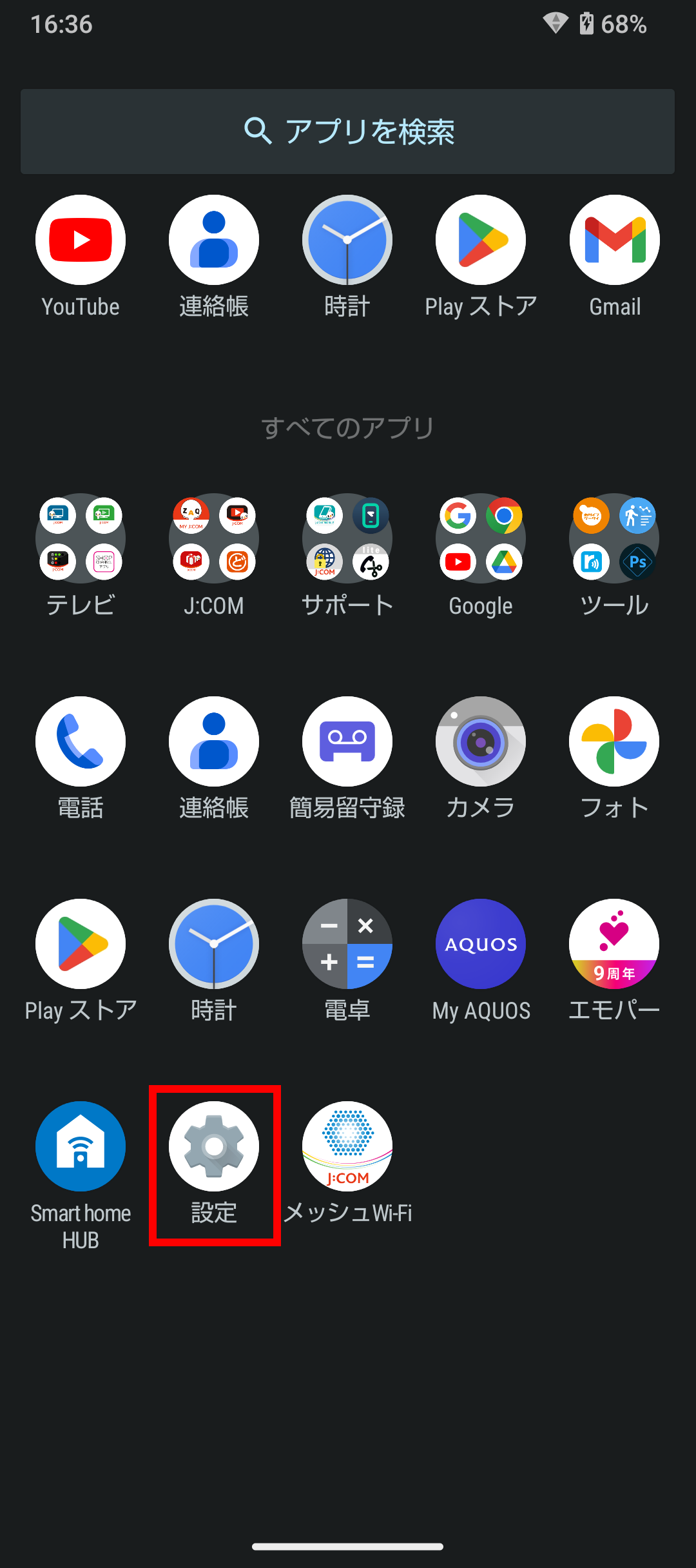Open Smart home HUB
The image size is (696, 1568).
(x=81, y=1146)
